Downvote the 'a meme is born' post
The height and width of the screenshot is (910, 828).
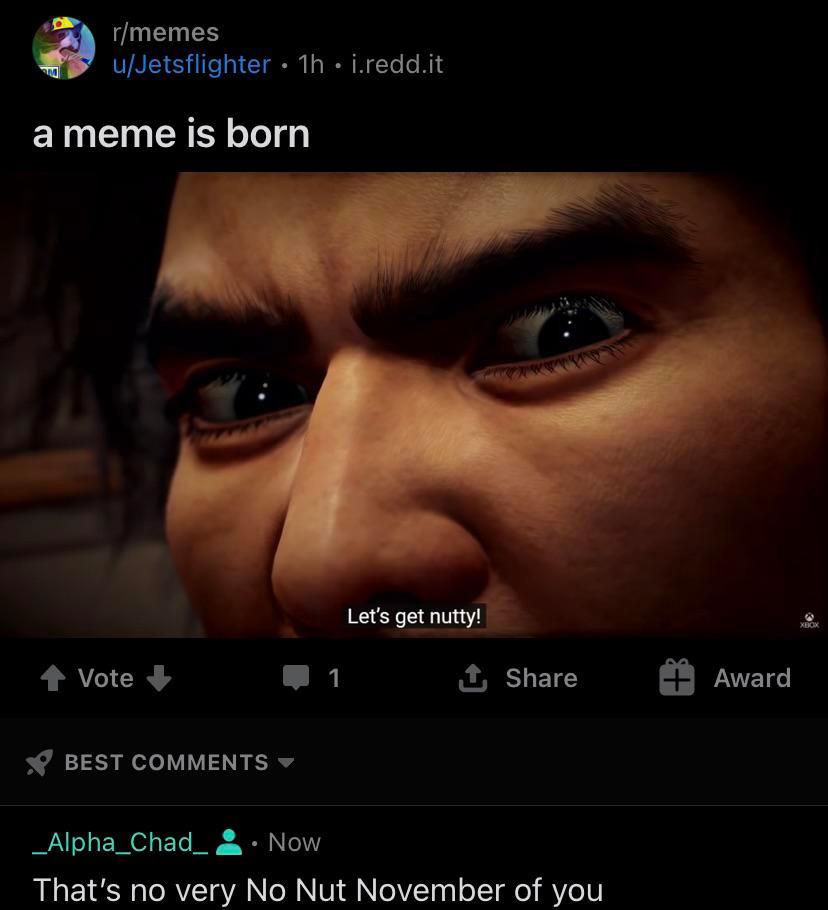159,679
